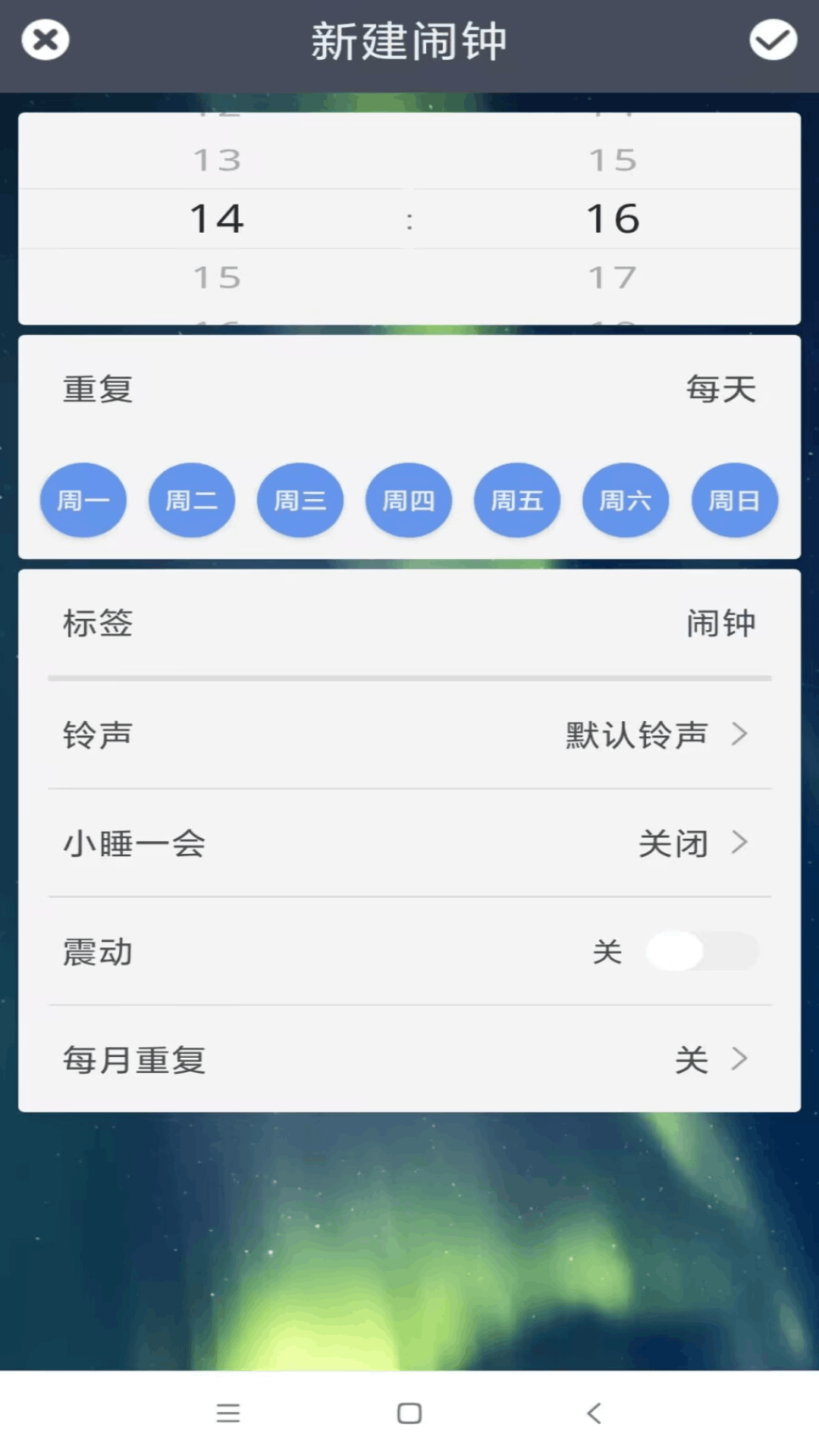The image size is (819, 1456).
Task: Select 周一 (Monday) repeat circle
Action: point(83,500)
